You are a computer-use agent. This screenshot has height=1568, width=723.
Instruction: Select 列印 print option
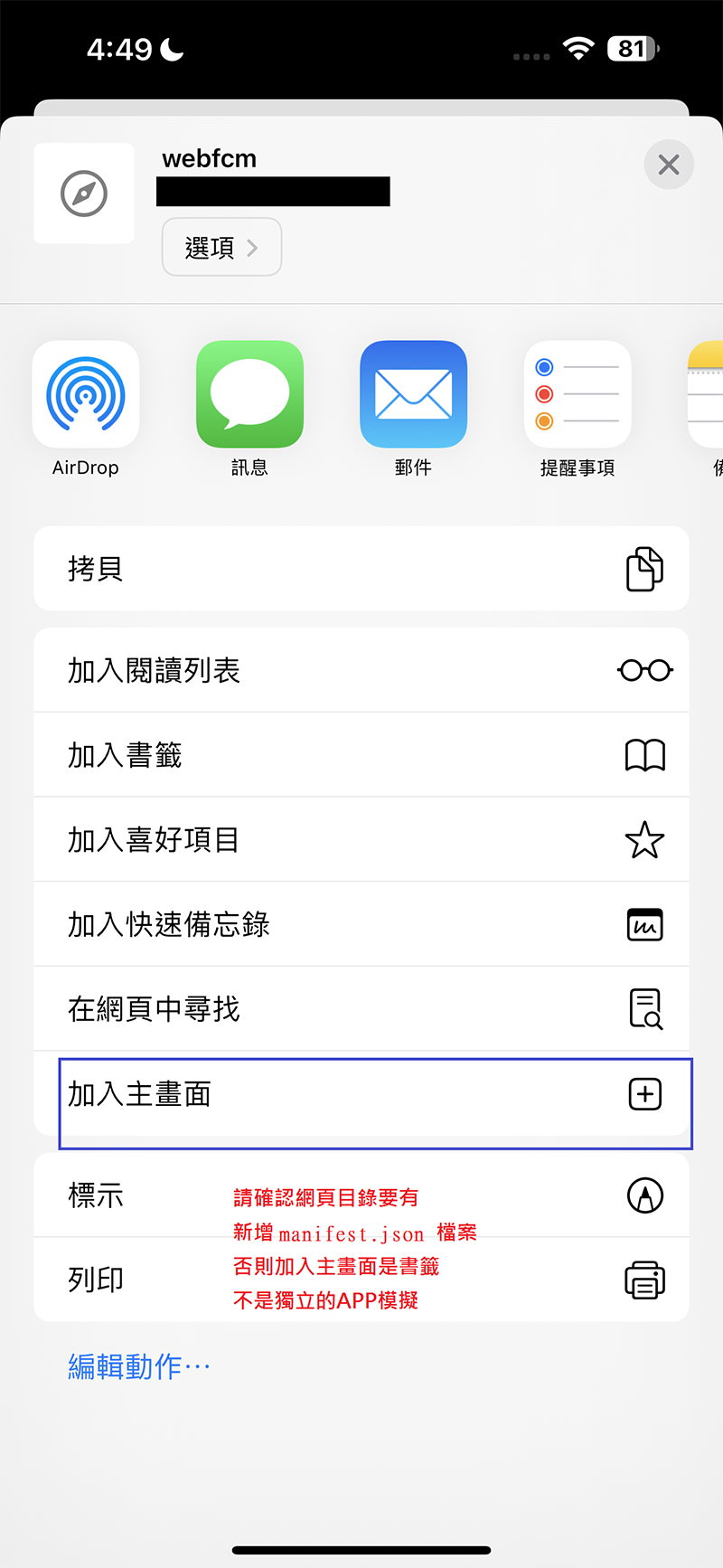[x=136, y=1280]
